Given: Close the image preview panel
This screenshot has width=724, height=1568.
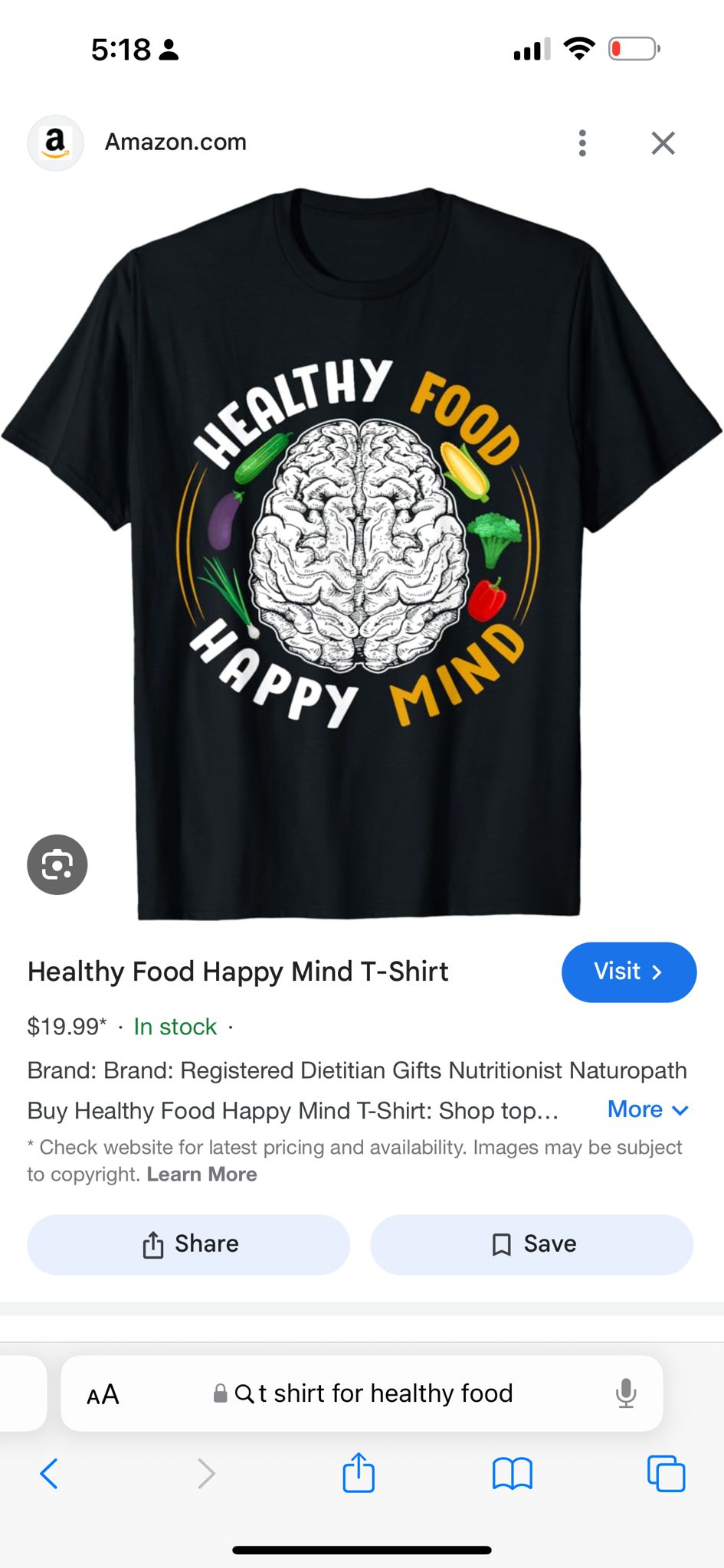Looking at the screenshot, I should tap(663, 143).
